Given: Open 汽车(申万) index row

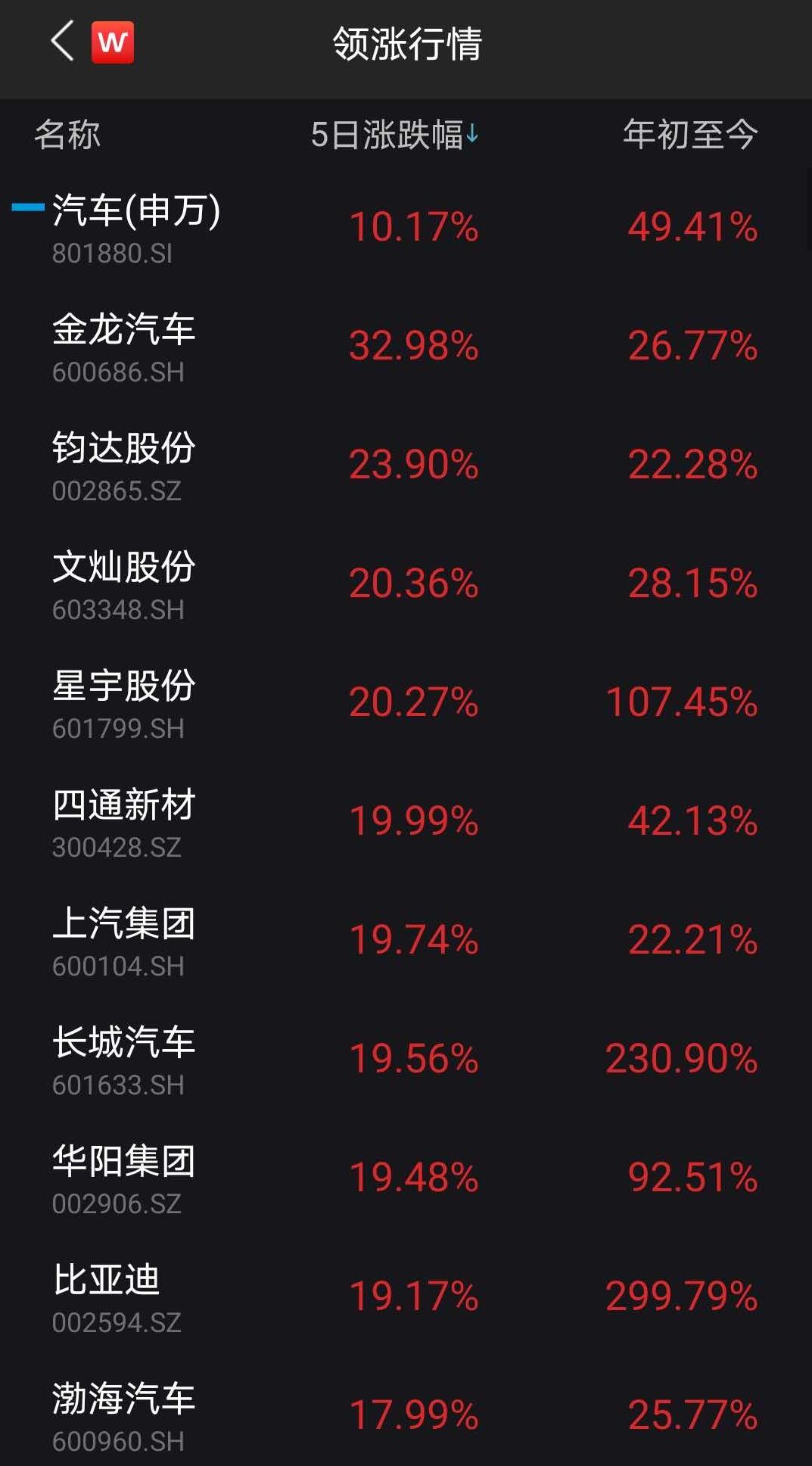Looking at the screenshot, I should (x=406, y=227).
